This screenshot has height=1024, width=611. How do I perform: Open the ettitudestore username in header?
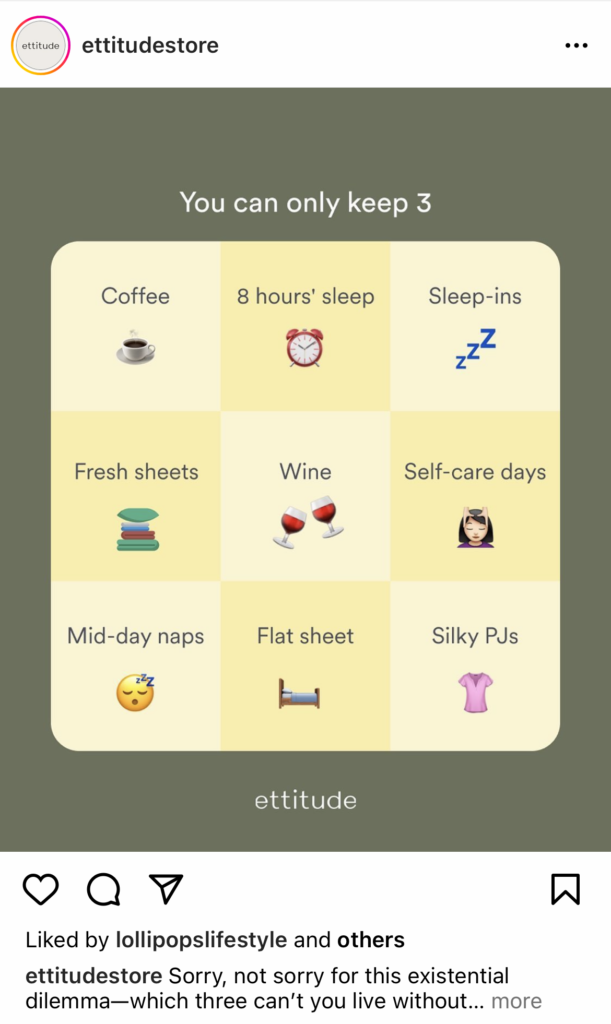click(150, 46)
